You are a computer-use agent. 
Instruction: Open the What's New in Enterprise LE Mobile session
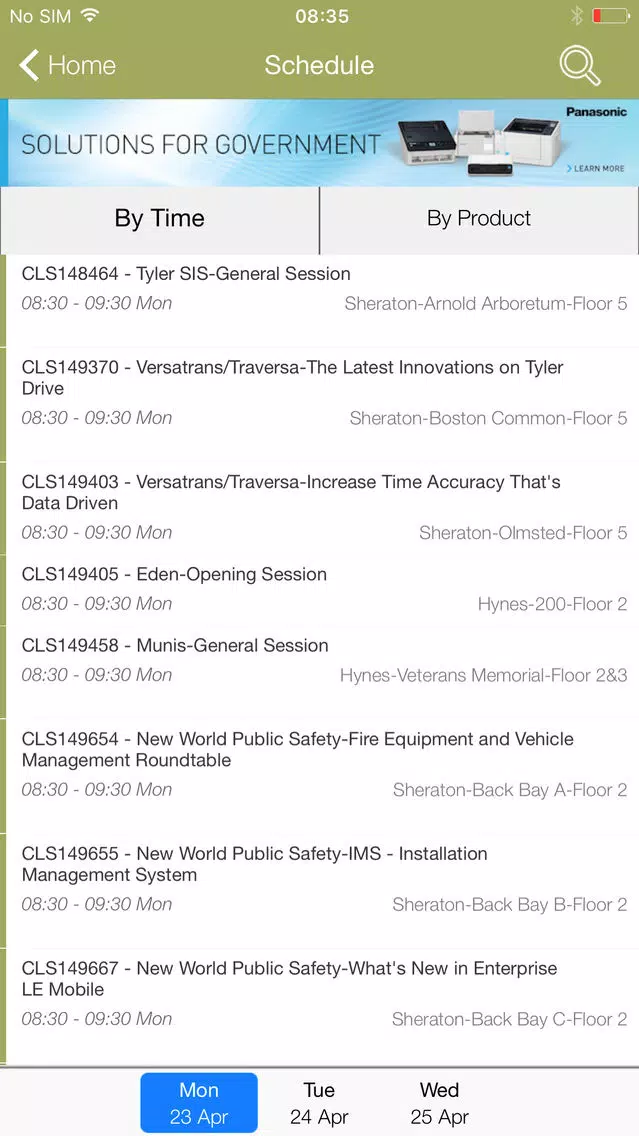320,993
